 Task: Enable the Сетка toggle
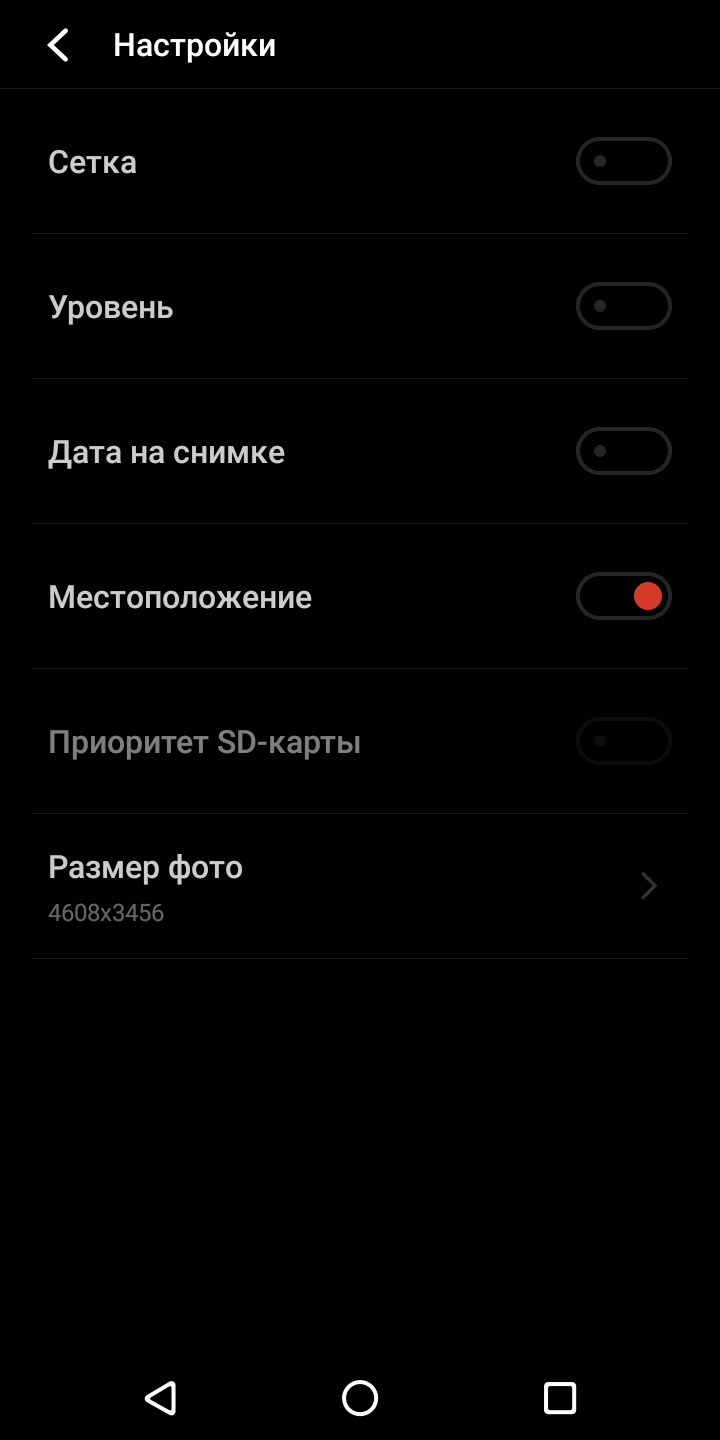click(x=623, y=161)
